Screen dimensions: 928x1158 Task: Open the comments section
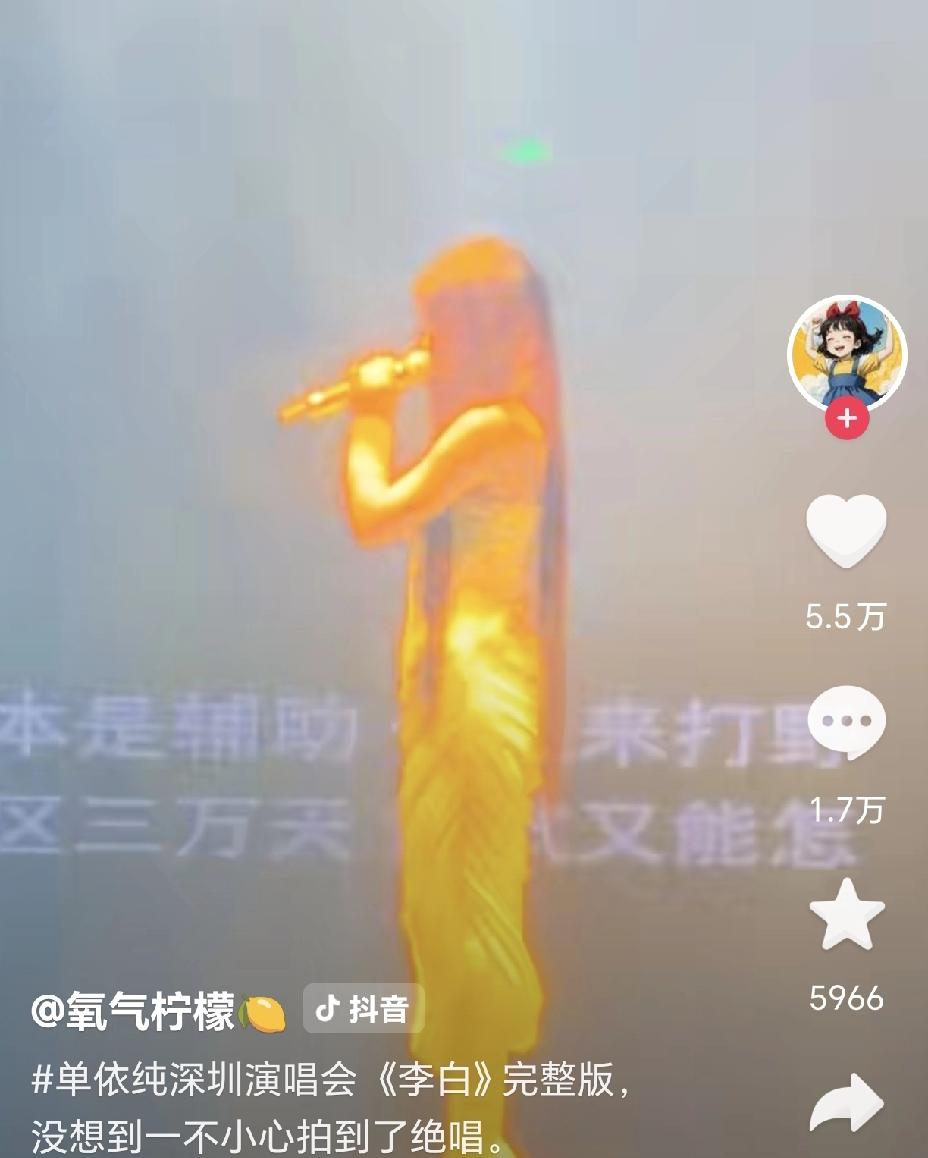coord(846,723)
